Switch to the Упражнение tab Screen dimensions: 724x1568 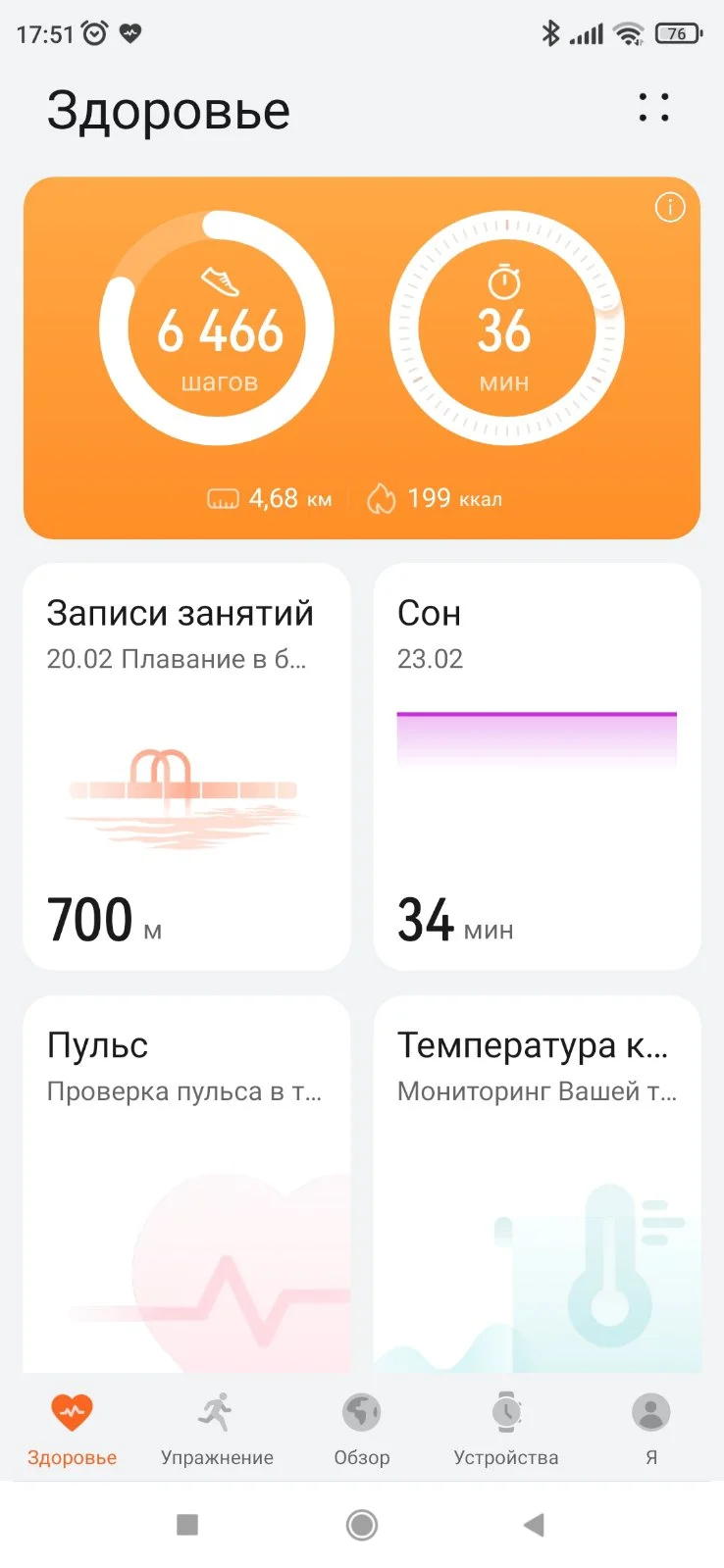[x=217, y=1429]
